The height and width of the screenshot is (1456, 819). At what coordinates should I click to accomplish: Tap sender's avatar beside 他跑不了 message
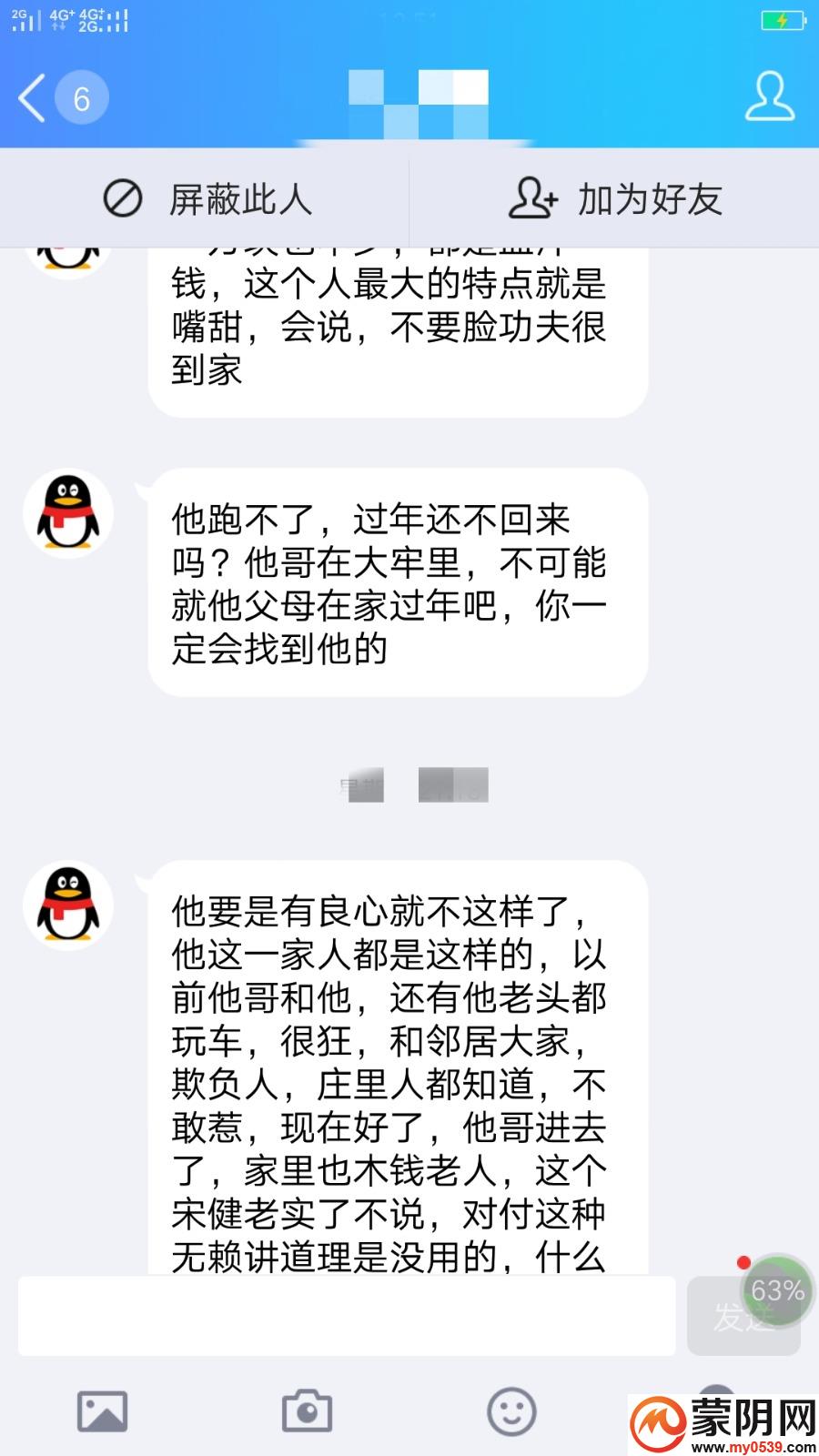[68, 513]
